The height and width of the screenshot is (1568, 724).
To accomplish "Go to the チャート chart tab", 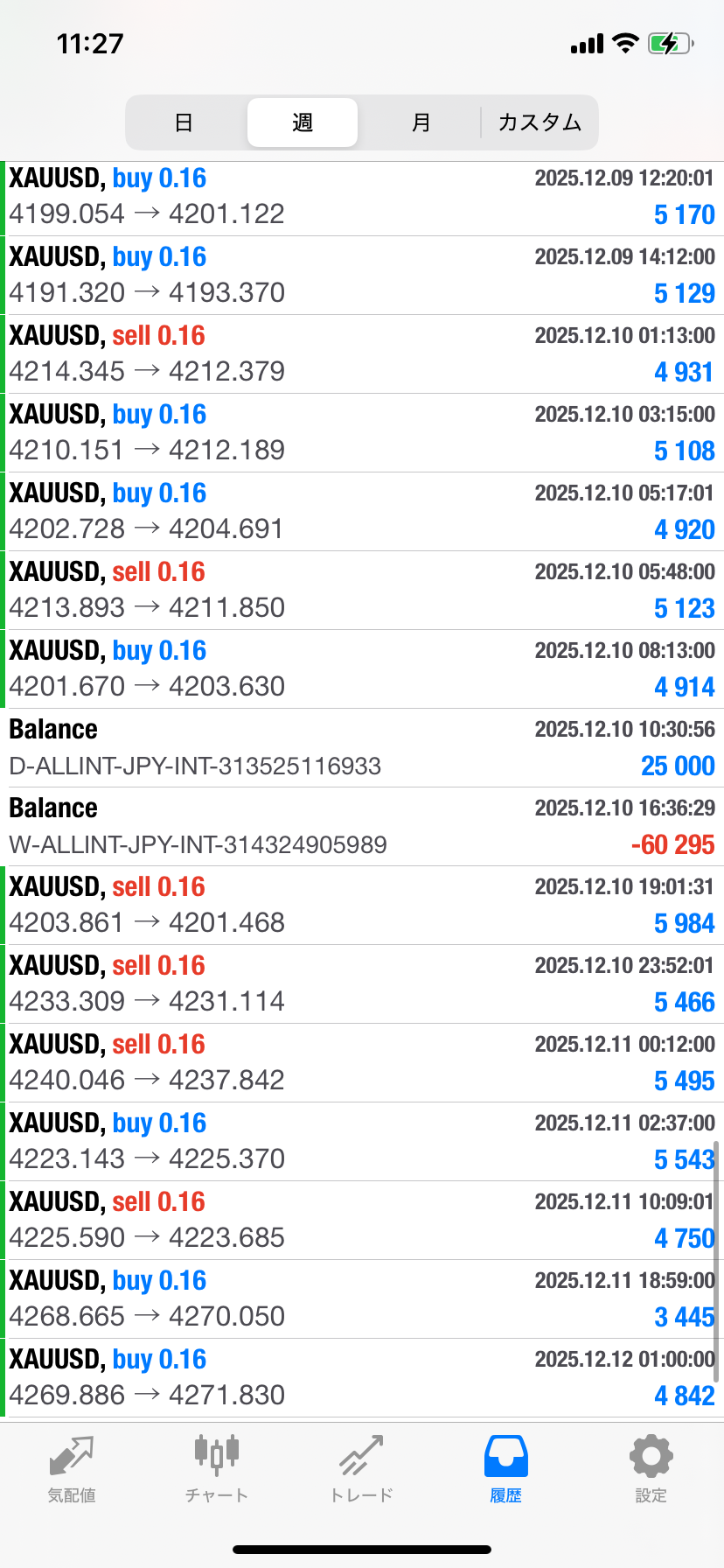I will click(216, 1469).
